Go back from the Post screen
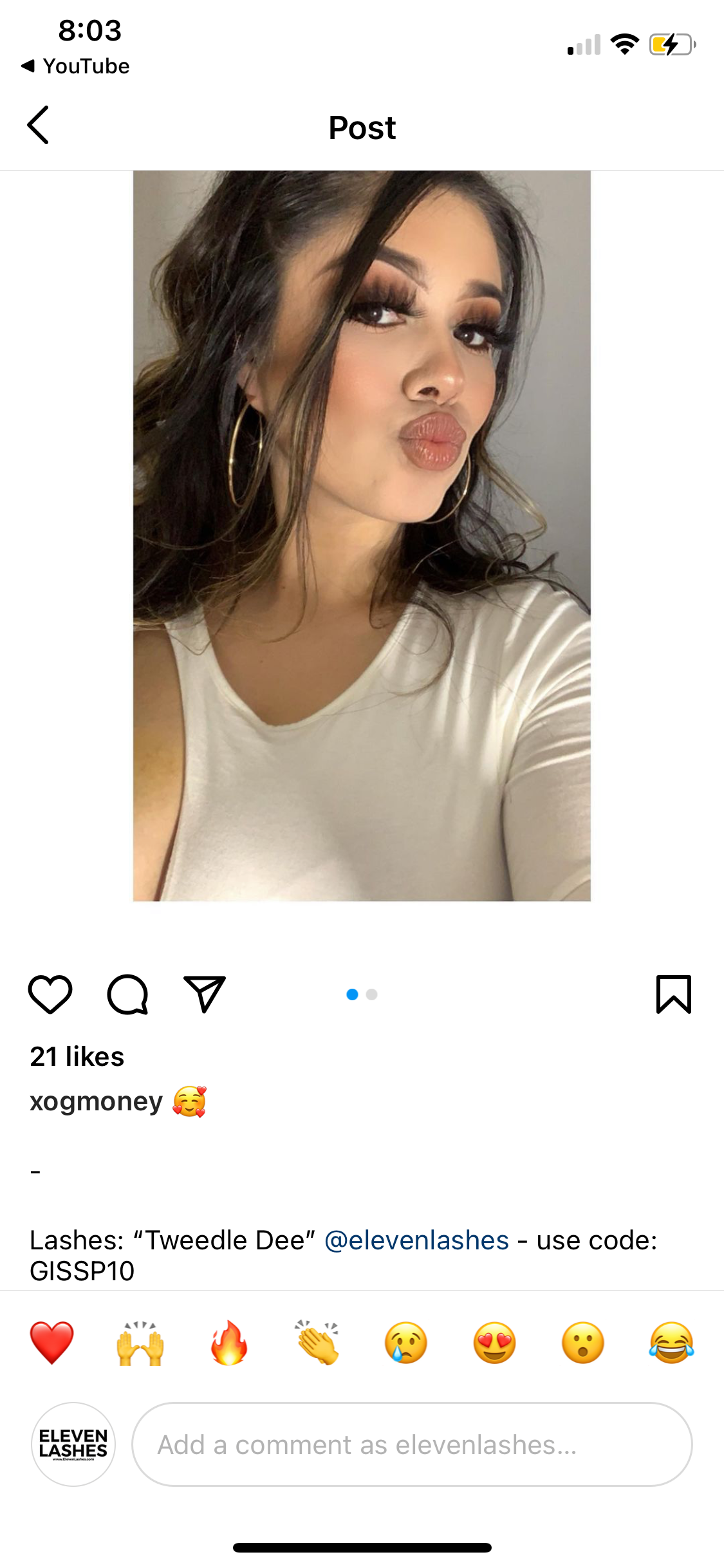724x1568 pixels. [39, 125]
